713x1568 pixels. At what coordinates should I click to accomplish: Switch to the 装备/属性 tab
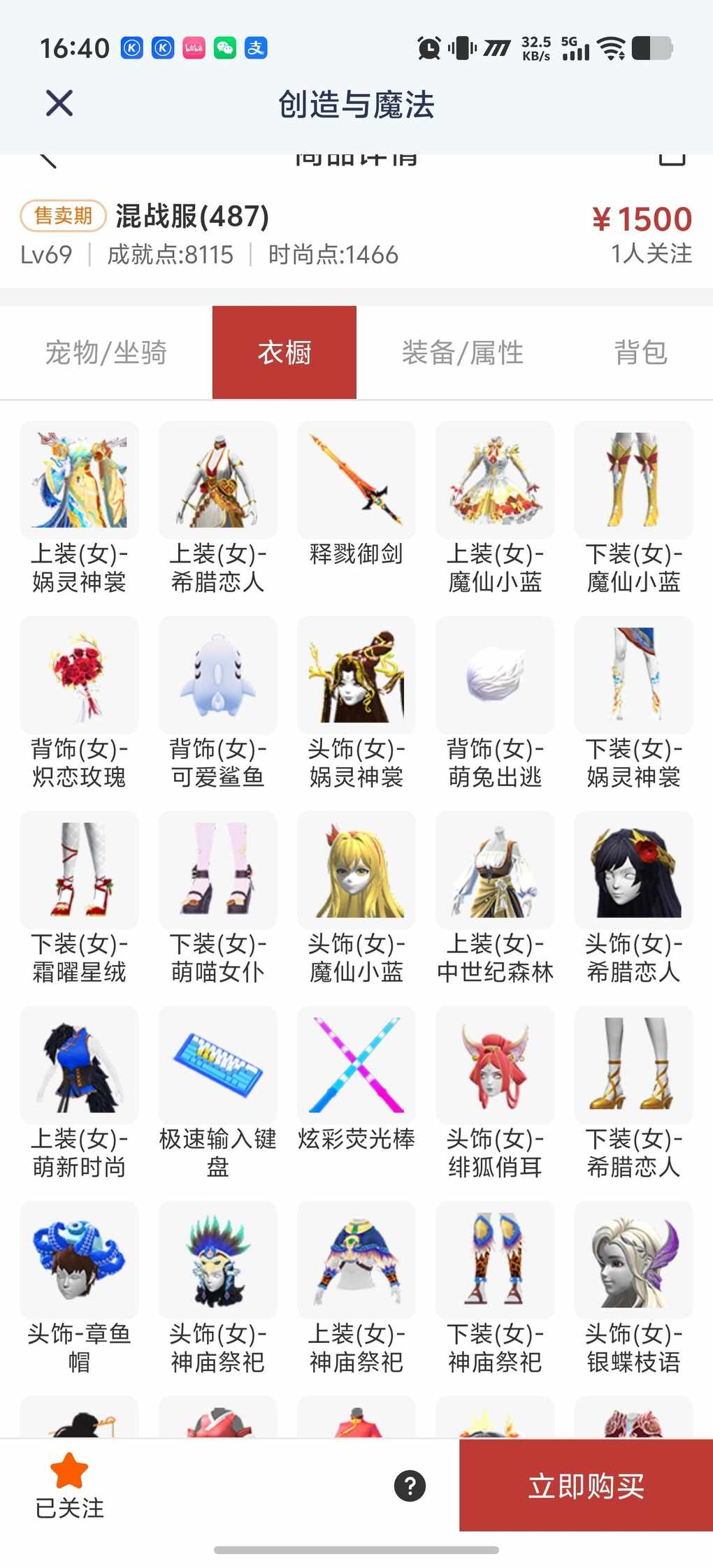[463, 352]
